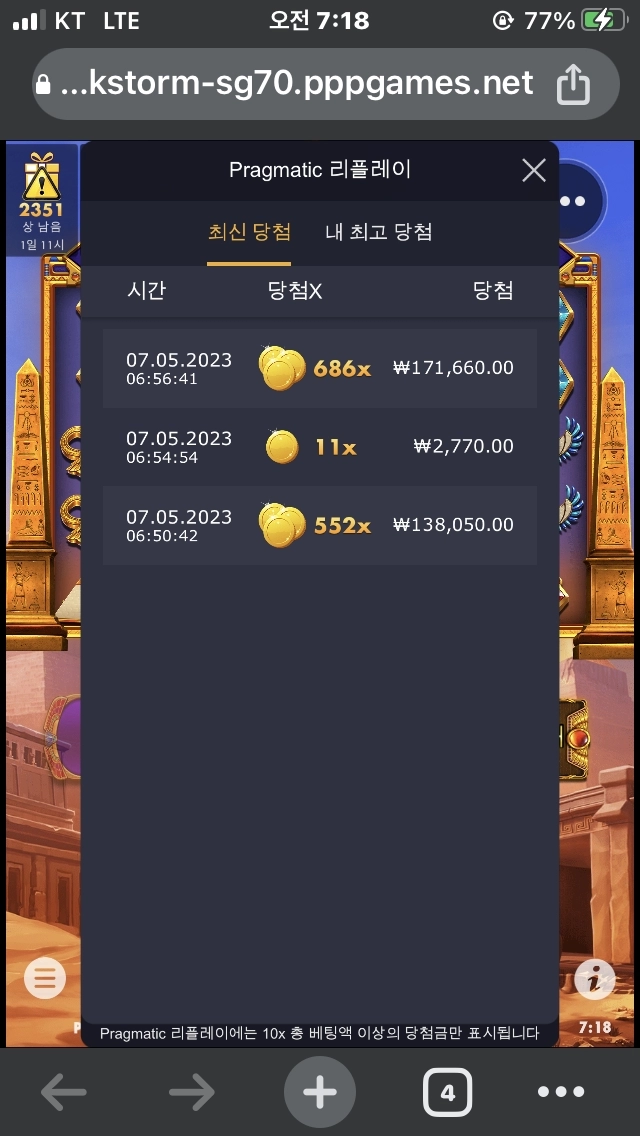Open a new browser tab
The height and width of the screenshot is (1136, 640).
320,1093
